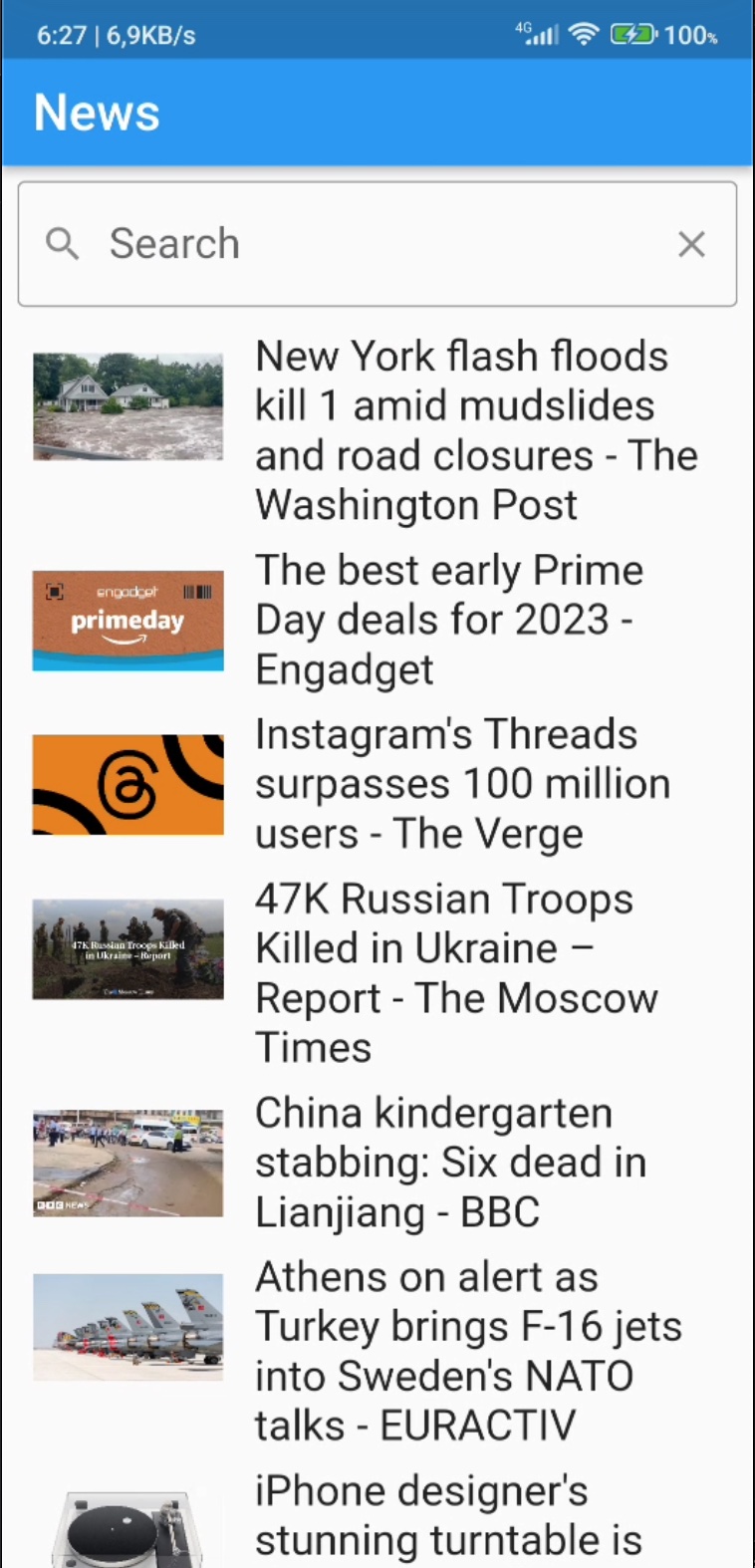Open the New York flash floods article
755x1568 pixels.
point(476,429)
